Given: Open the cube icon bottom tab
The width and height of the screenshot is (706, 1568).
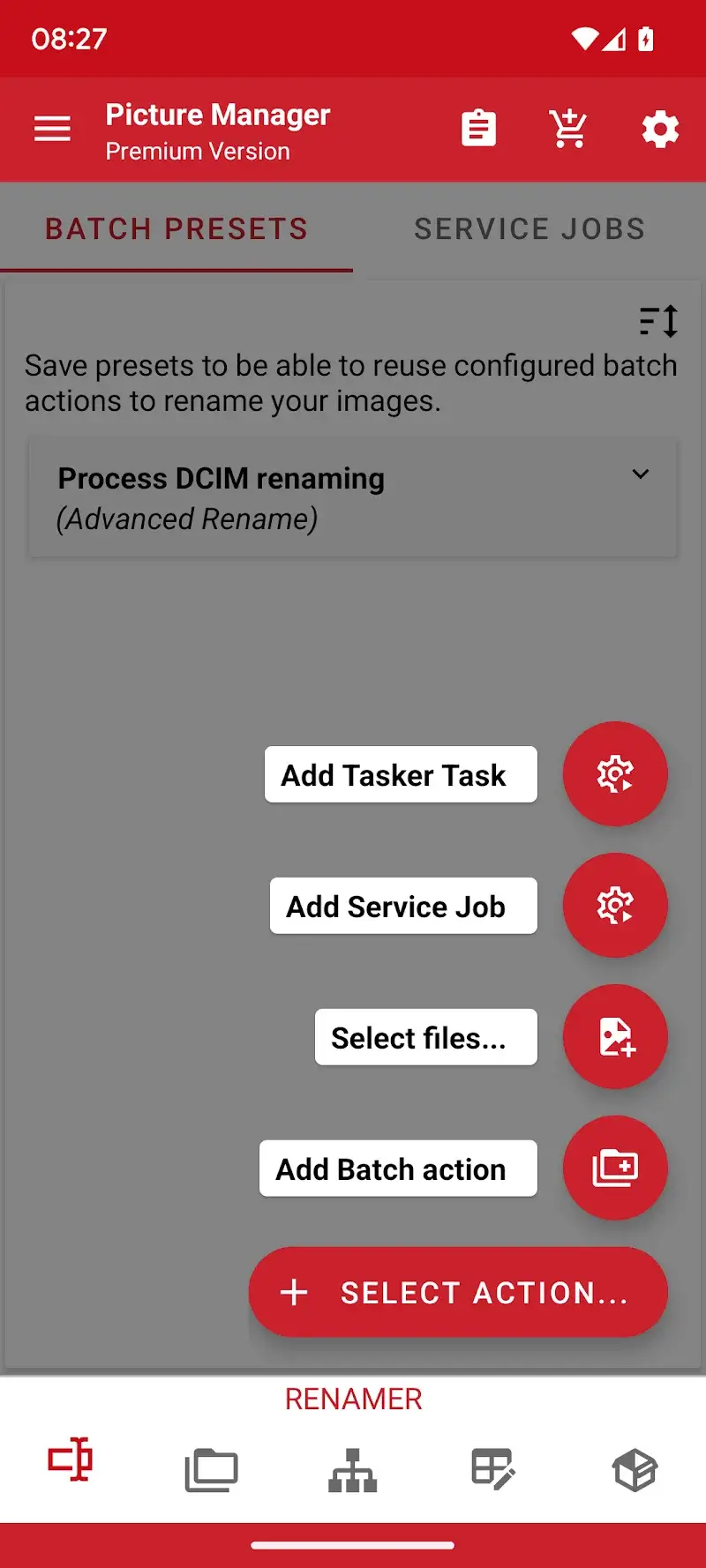Looking at the screenshot, I should (635, 1470).
